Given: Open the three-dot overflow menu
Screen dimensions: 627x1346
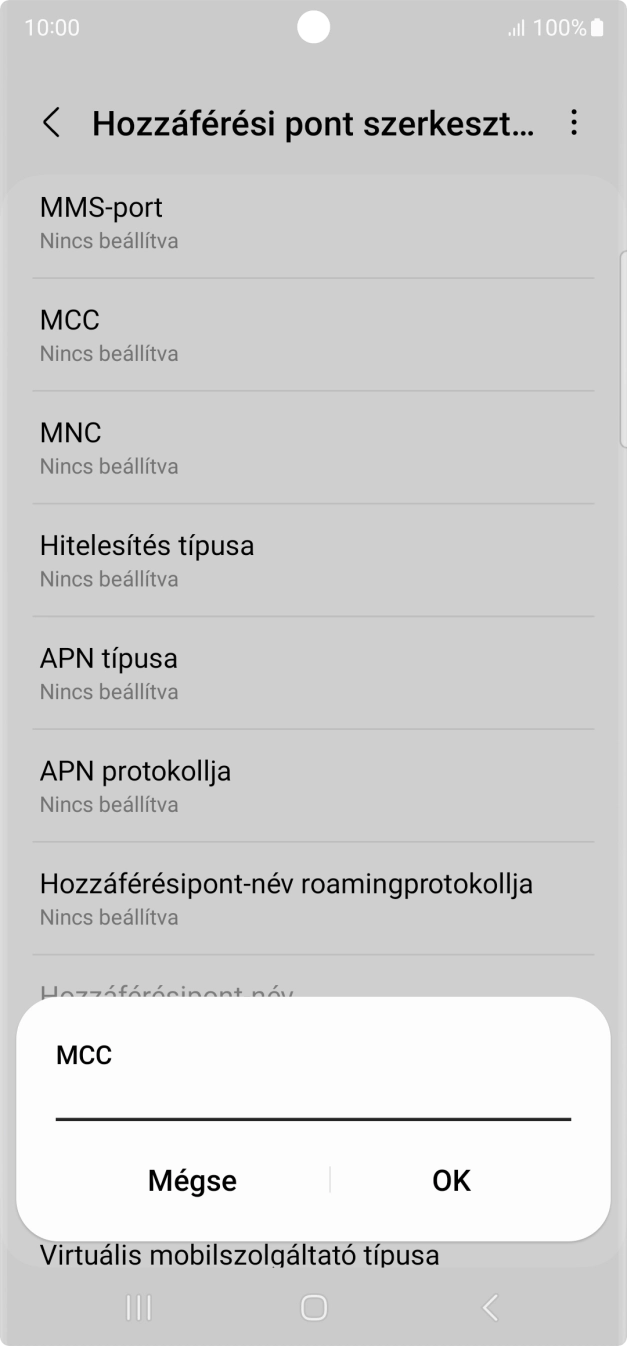Looking at the screenshot, I should tap(573, 123).
